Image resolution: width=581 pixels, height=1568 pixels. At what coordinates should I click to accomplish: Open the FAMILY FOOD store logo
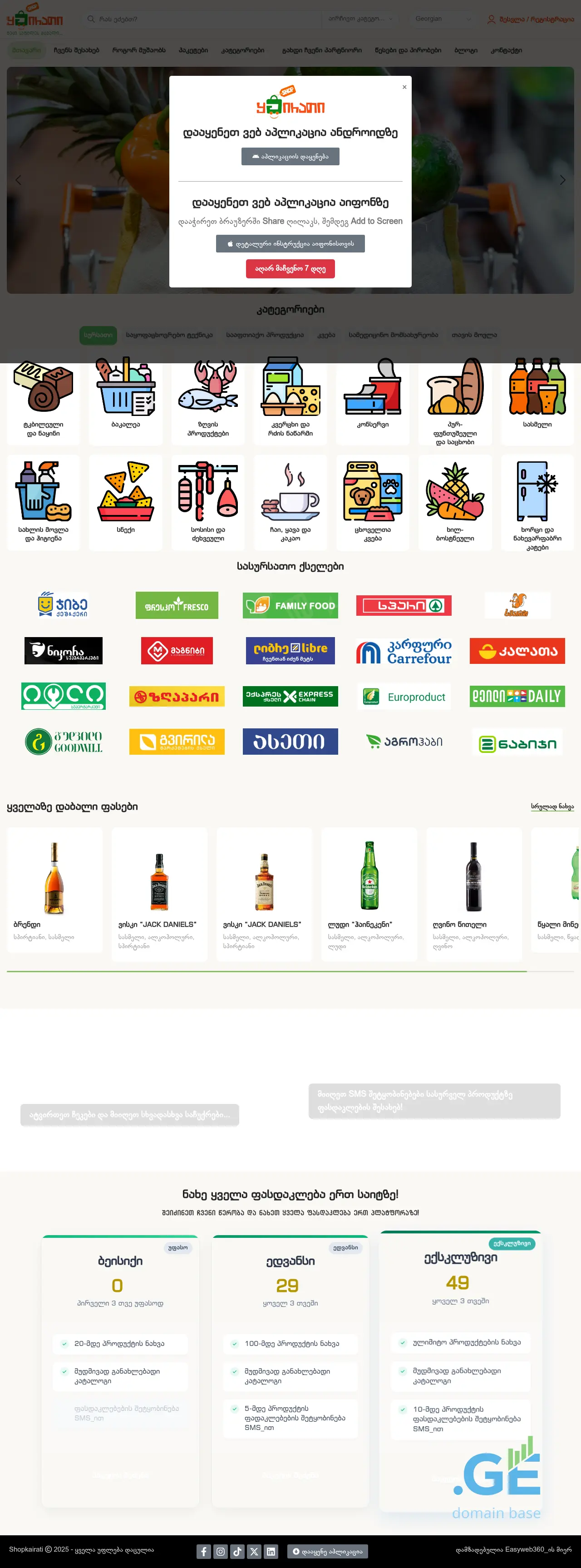tap(290, 606)
